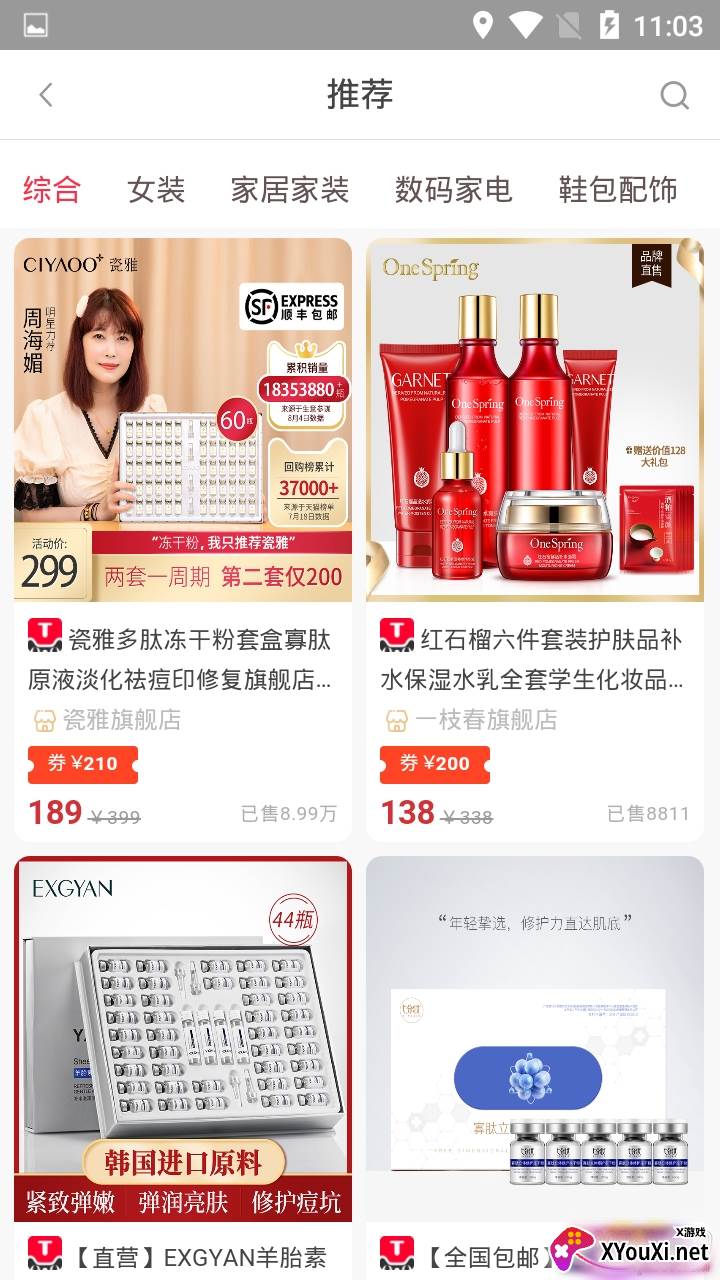Claim the ¥210 coupon for 瓷雅
Viewport: 720px width, 1280px height.
(83, 764)
